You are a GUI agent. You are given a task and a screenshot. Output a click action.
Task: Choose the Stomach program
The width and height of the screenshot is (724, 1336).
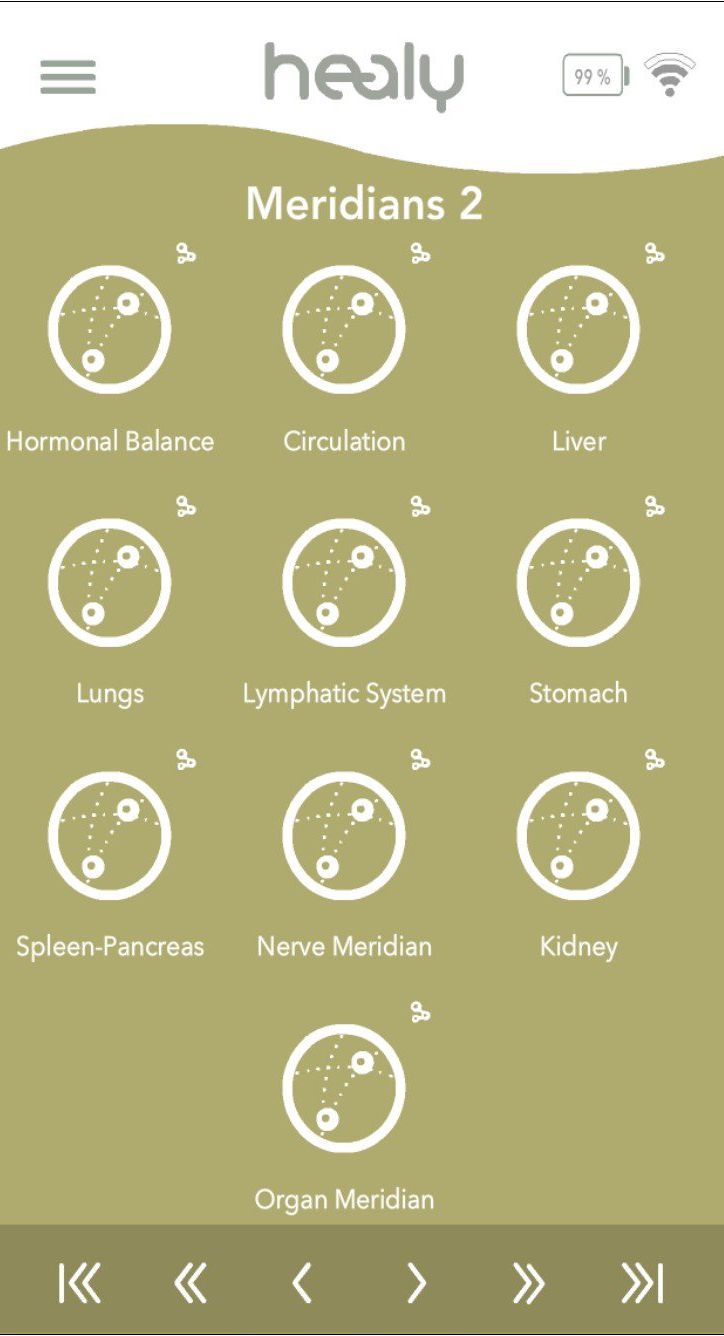click(x=578, y=582)
